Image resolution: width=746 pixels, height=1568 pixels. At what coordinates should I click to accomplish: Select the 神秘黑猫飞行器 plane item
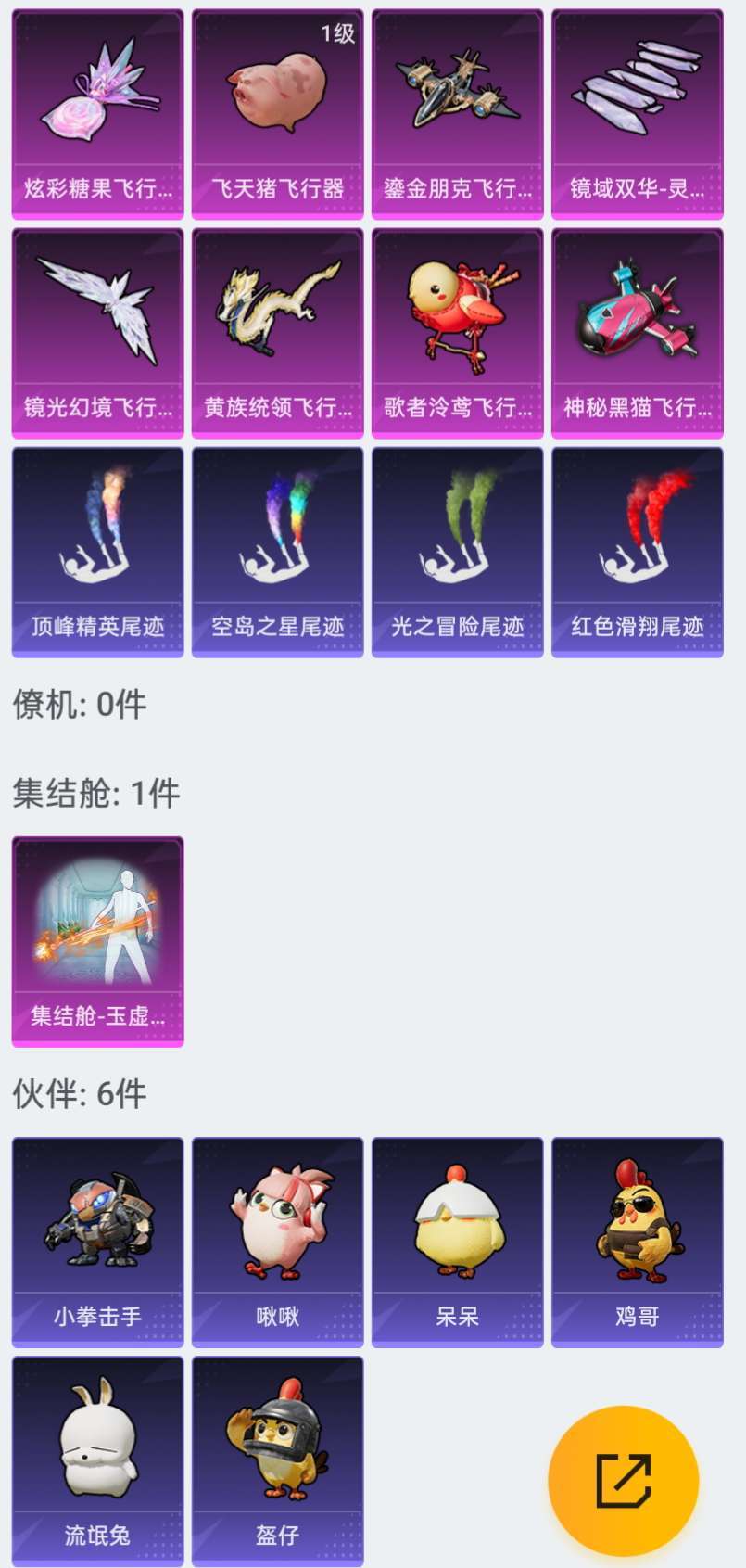tap(636, 331)
